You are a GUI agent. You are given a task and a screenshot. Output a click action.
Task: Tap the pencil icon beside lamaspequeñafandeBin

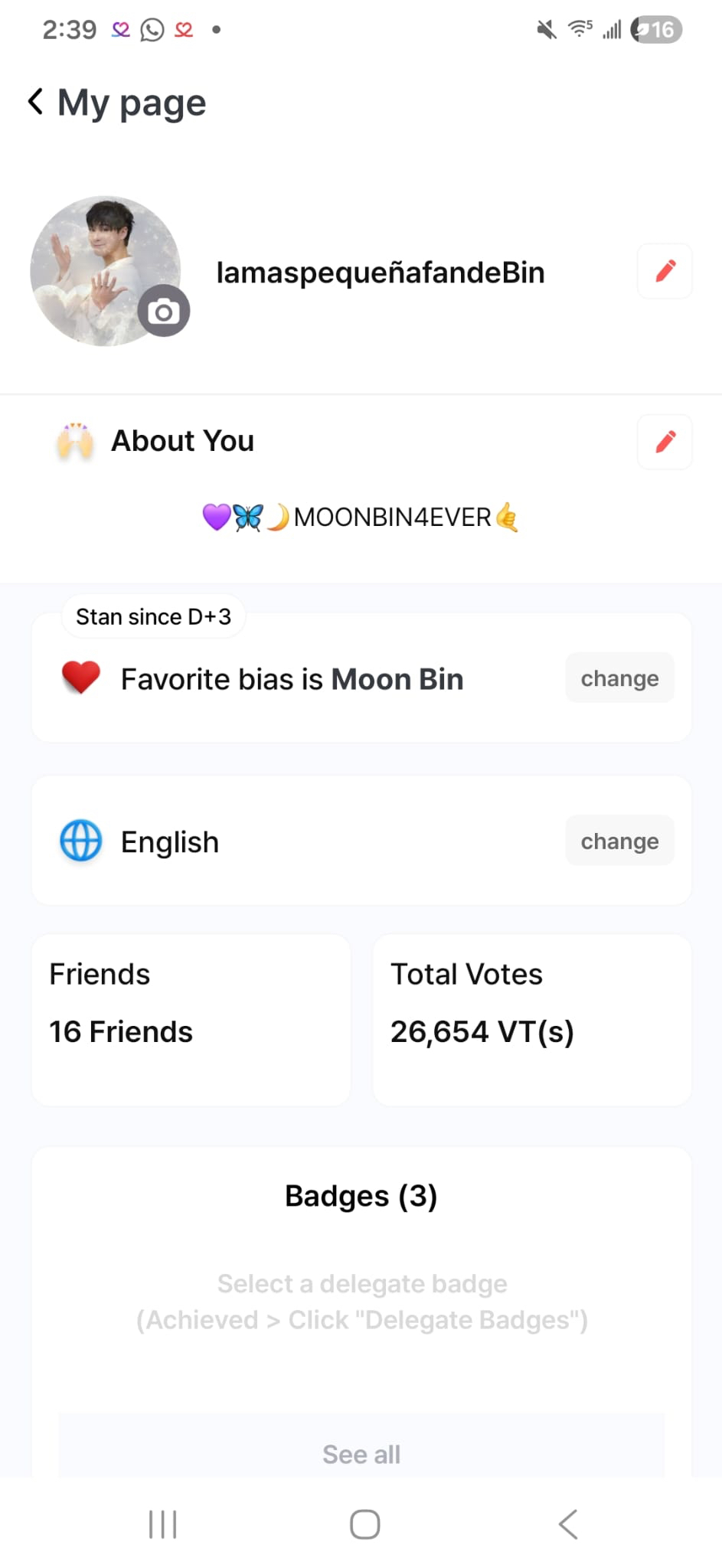[664, 271]
